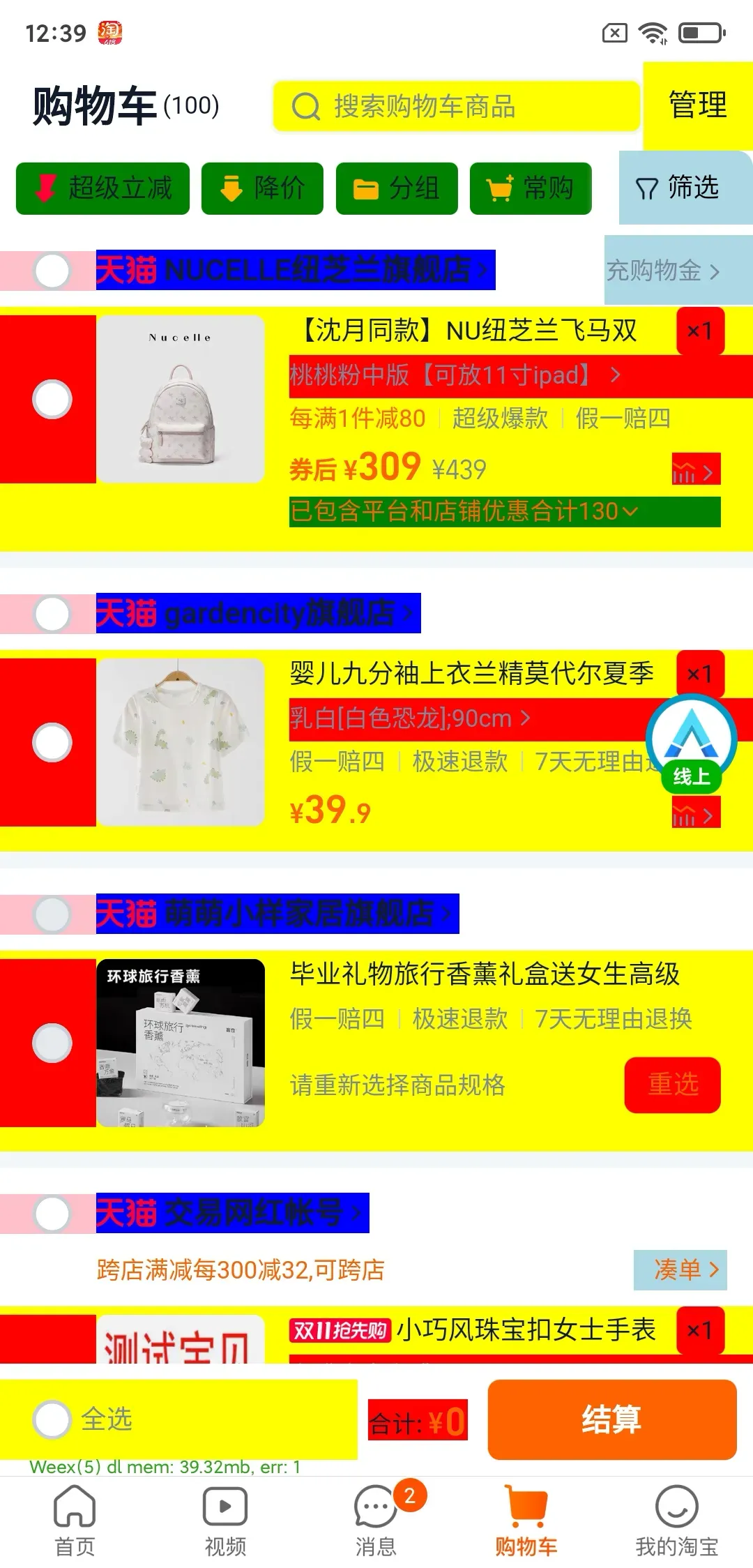Select the 降价 filter chip
The width and height of the screenshot is (753, 1568).
(262, 188)
